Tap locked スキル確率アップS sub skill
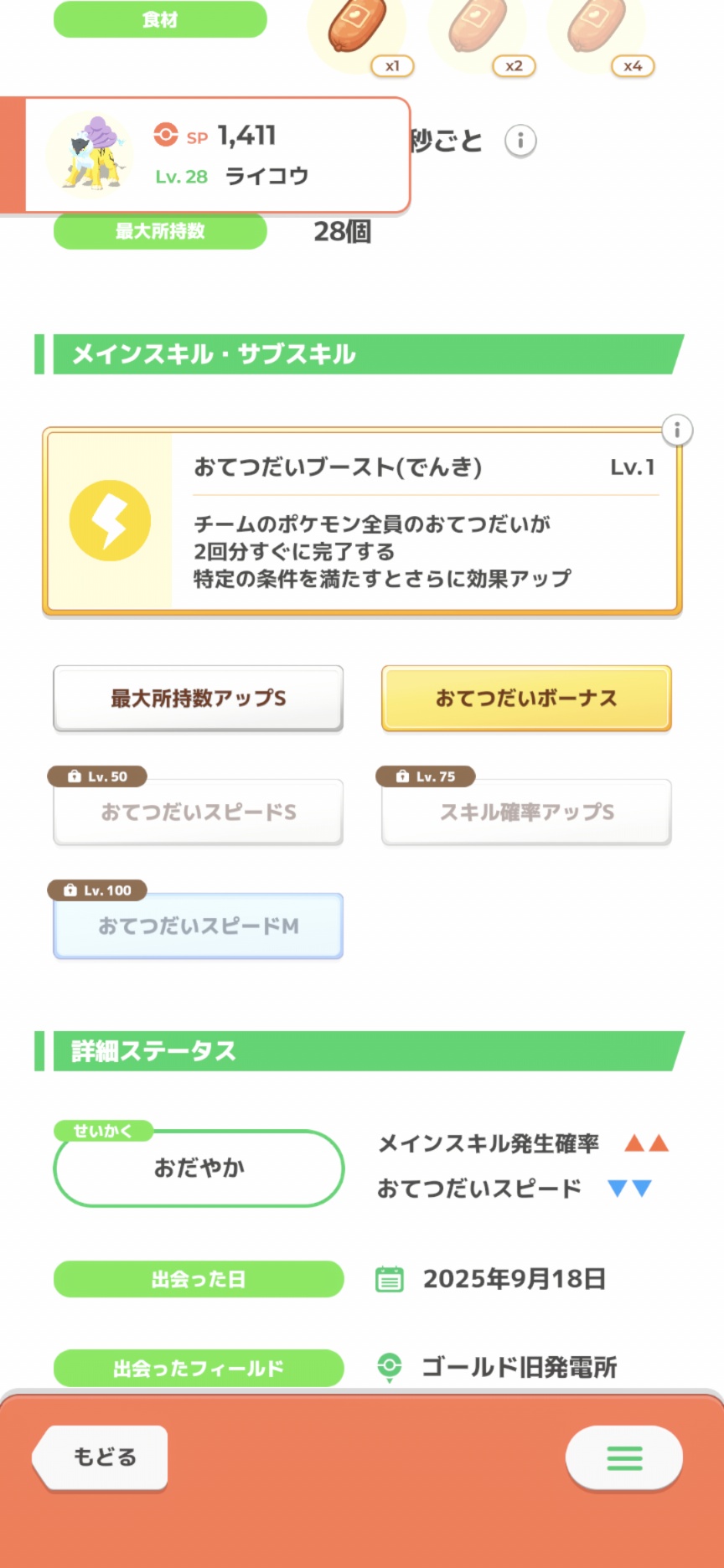Screen dimensions: 724x1568 pos(526,812)
